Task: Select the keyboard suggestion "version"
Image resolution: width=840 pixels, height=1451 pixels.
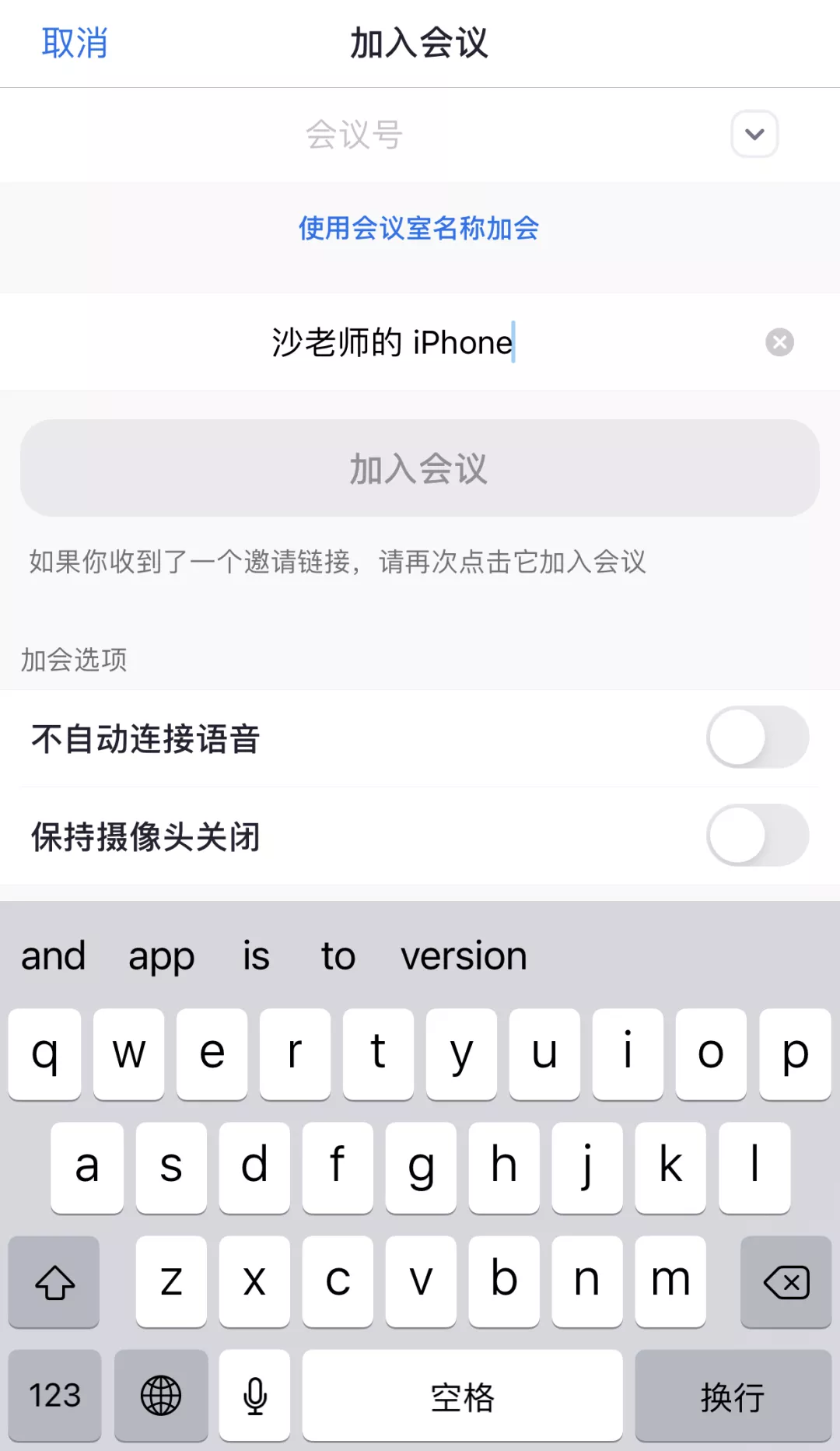Action: [x=464, y=955]
